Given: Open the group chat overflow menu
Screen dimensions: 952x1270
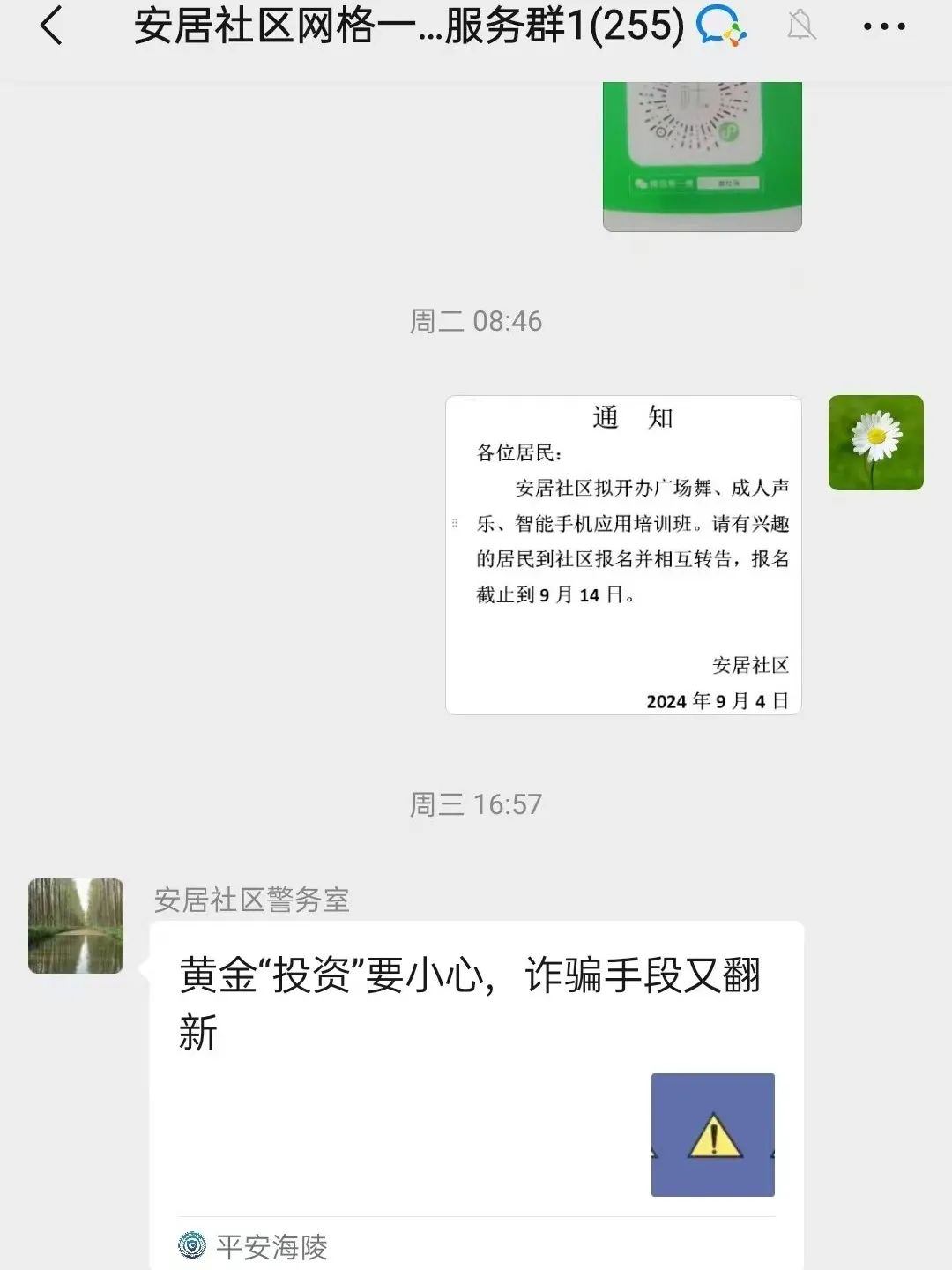Looking at the screenshot, I should [883, 26].
